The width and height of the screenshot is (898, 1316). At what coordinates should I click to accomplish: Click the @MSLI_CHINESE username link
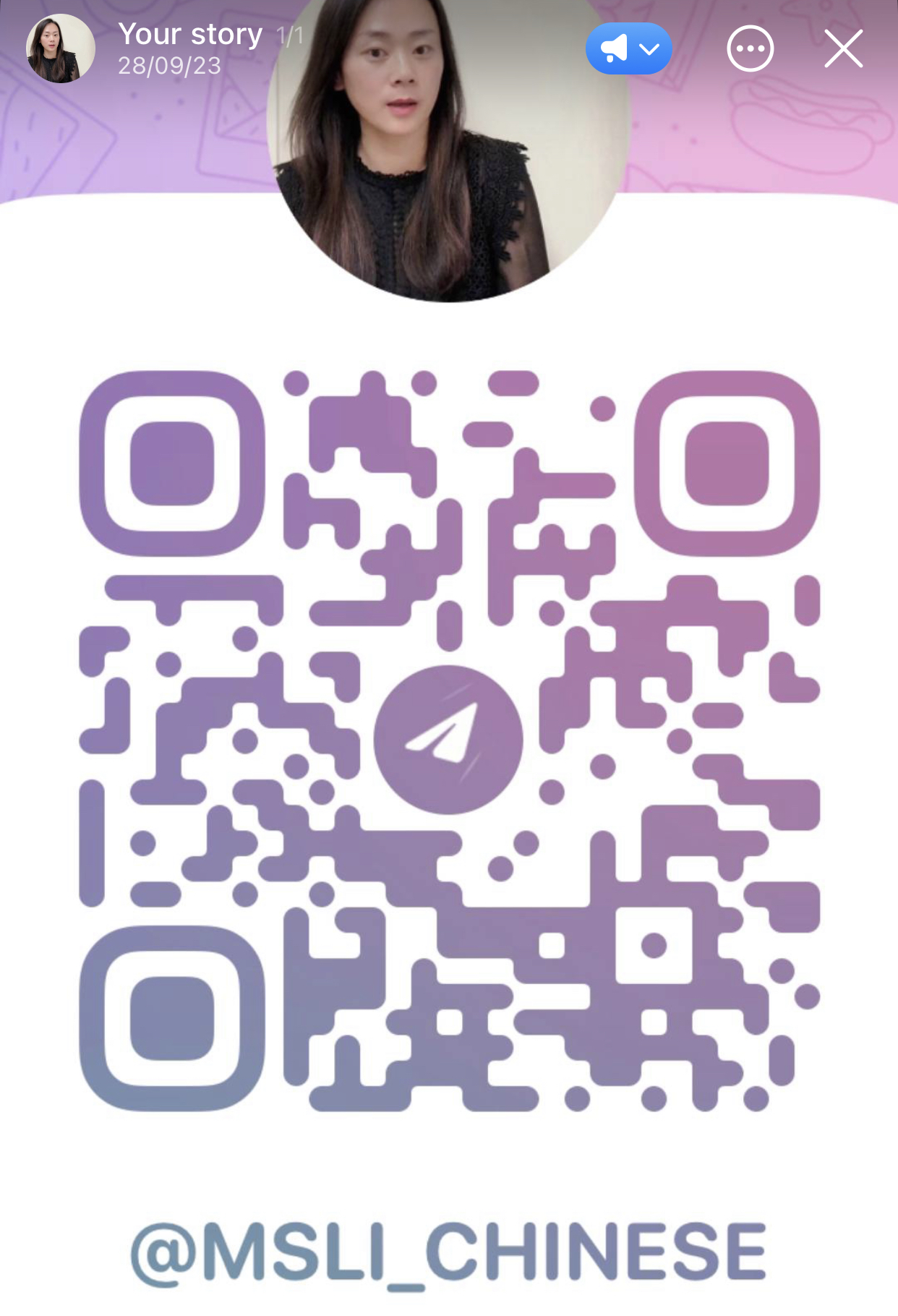pos(448,1258)
